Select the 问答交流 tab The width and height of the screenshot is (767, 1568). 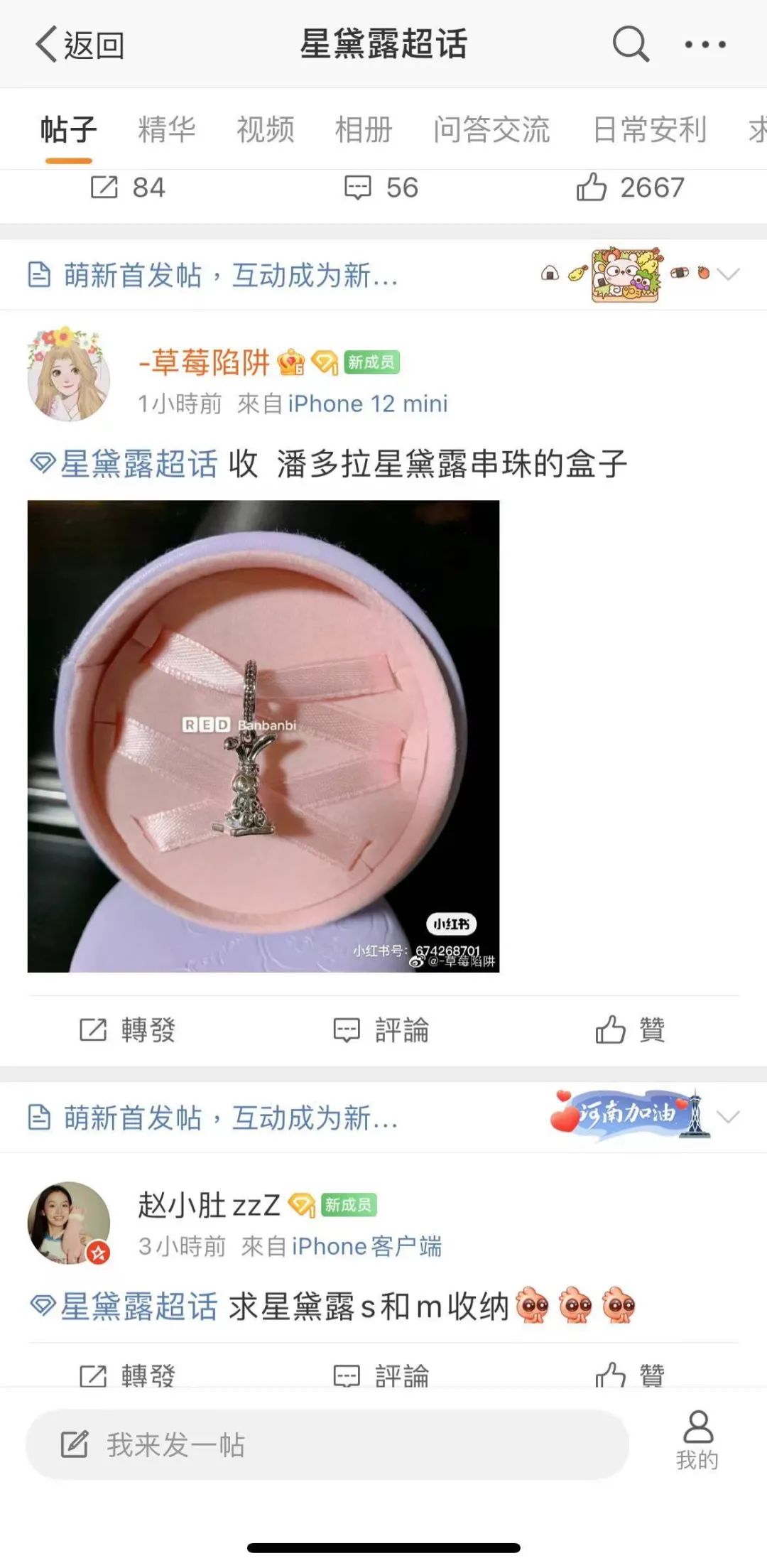491,129
